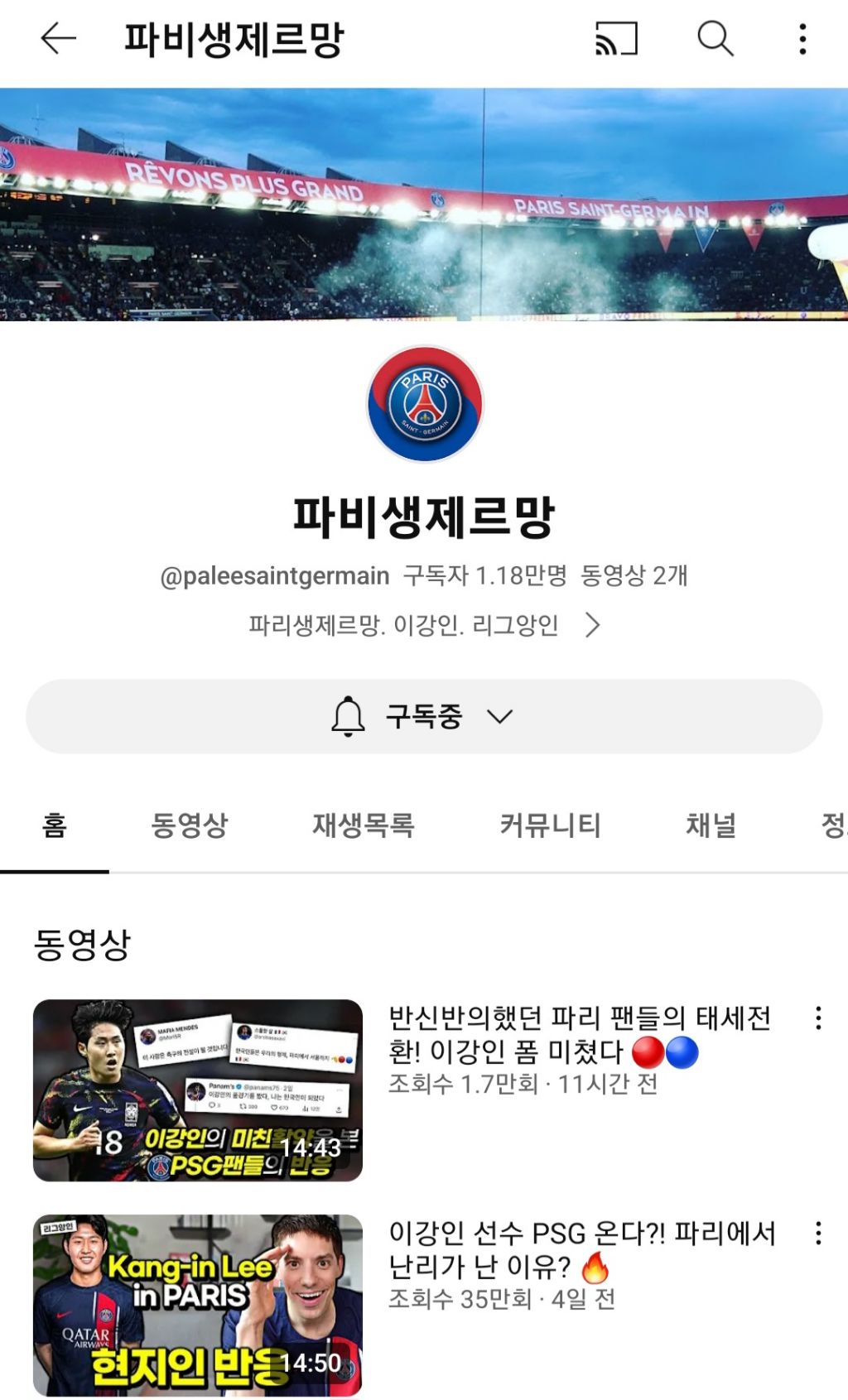Select the 홈 tab
Screen dimensions: 848x1400
click(55, 825)
